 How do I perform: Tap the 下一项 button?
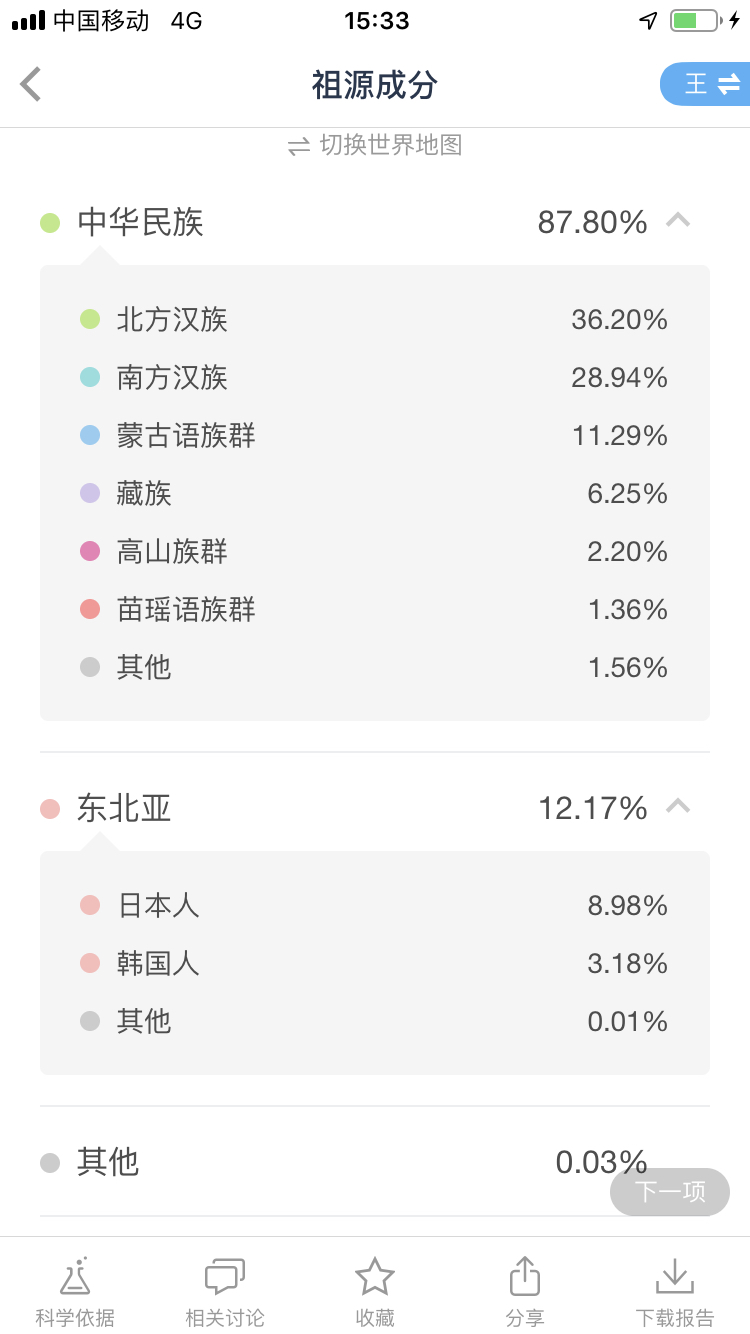pyautogui.click(x=670, y=1192)
